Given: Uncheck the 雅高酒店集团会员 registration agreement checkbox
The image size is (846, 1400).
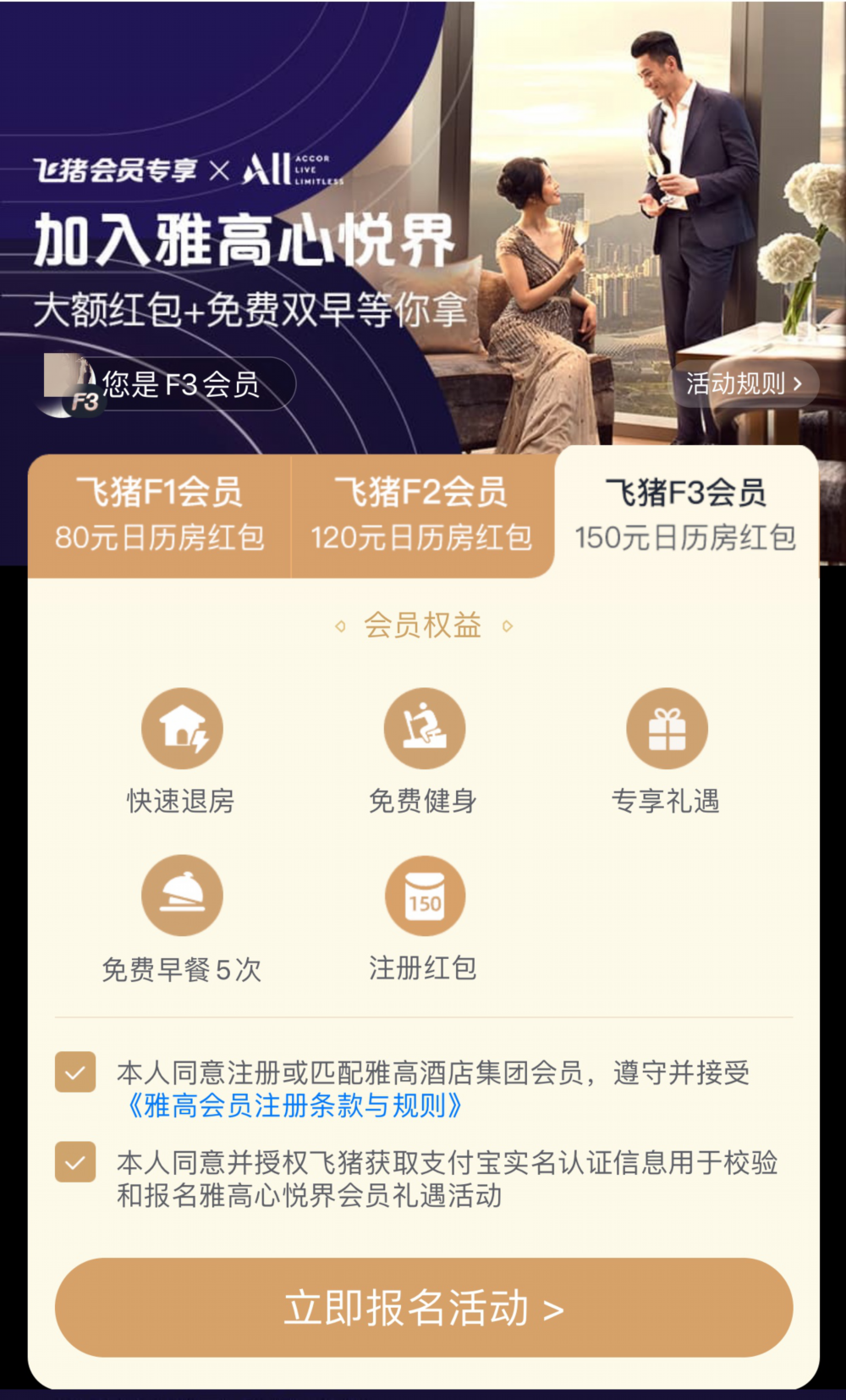Looking at the screenshot, I should (x=75, y=1072).
